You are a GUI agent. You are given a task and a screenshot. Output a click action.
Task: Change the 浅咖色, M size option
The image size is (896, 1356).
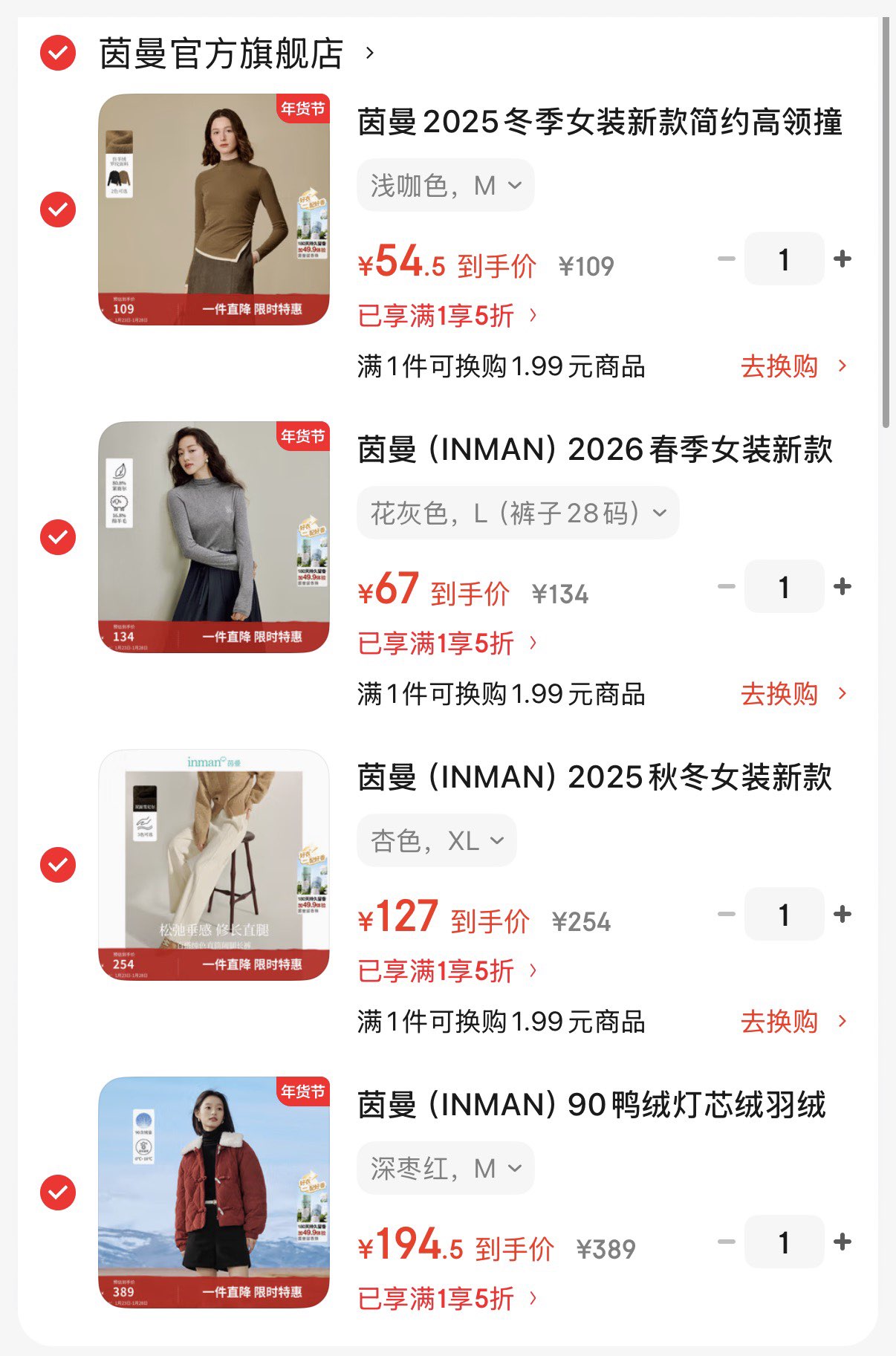(x=445, y=186)
